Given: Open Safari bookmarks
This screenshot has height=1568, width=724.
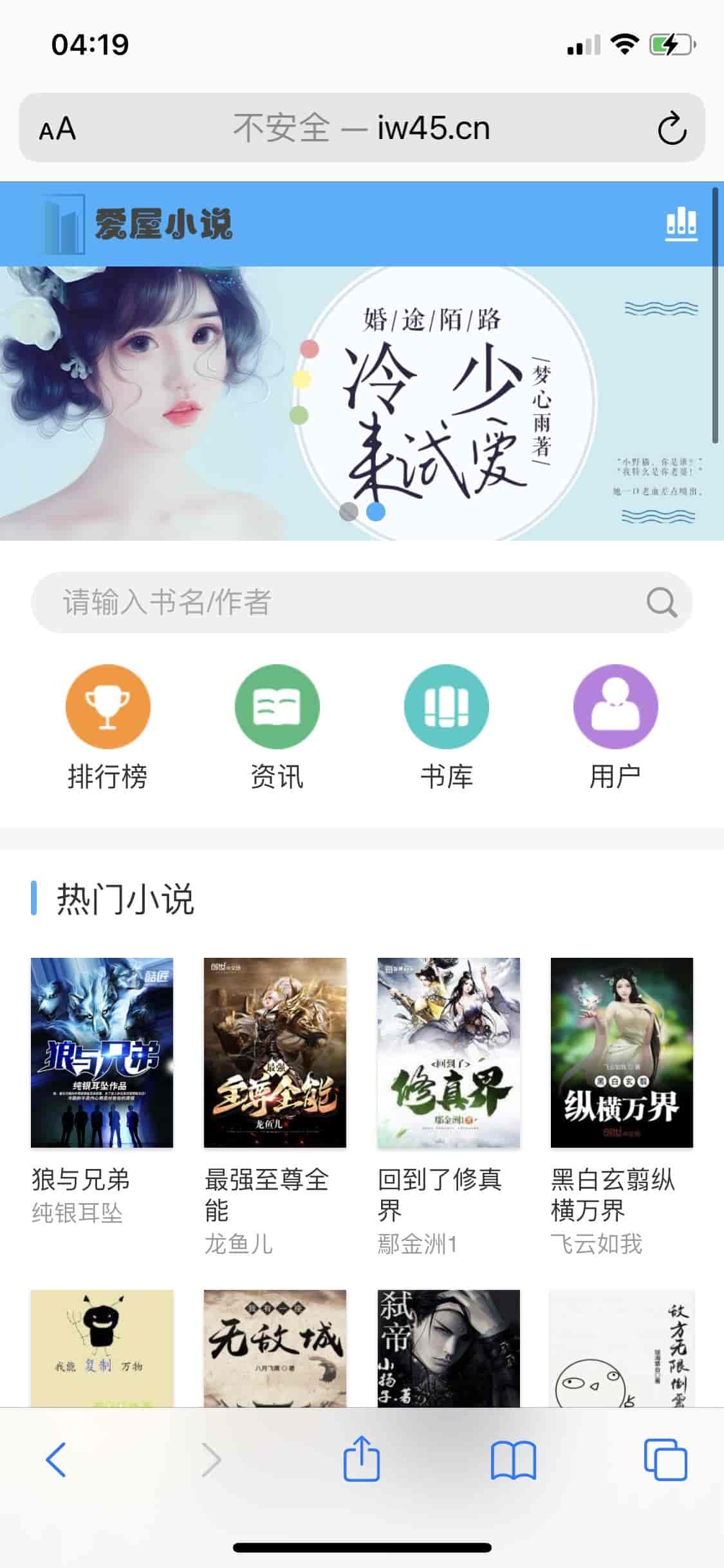Looking at the screenshot, I should 513,1459.
